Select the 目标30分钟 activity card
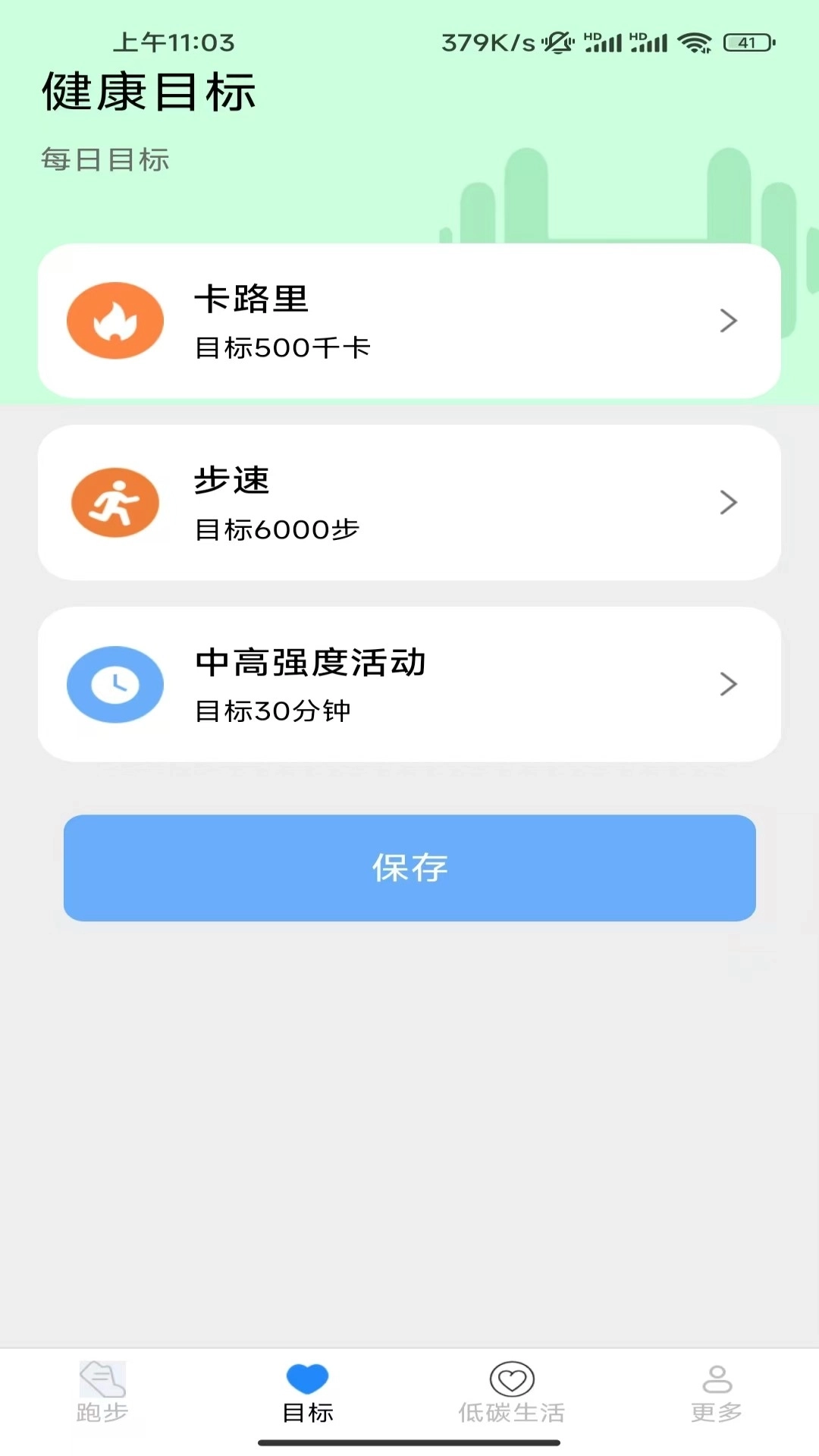 (x=409, y=684)
